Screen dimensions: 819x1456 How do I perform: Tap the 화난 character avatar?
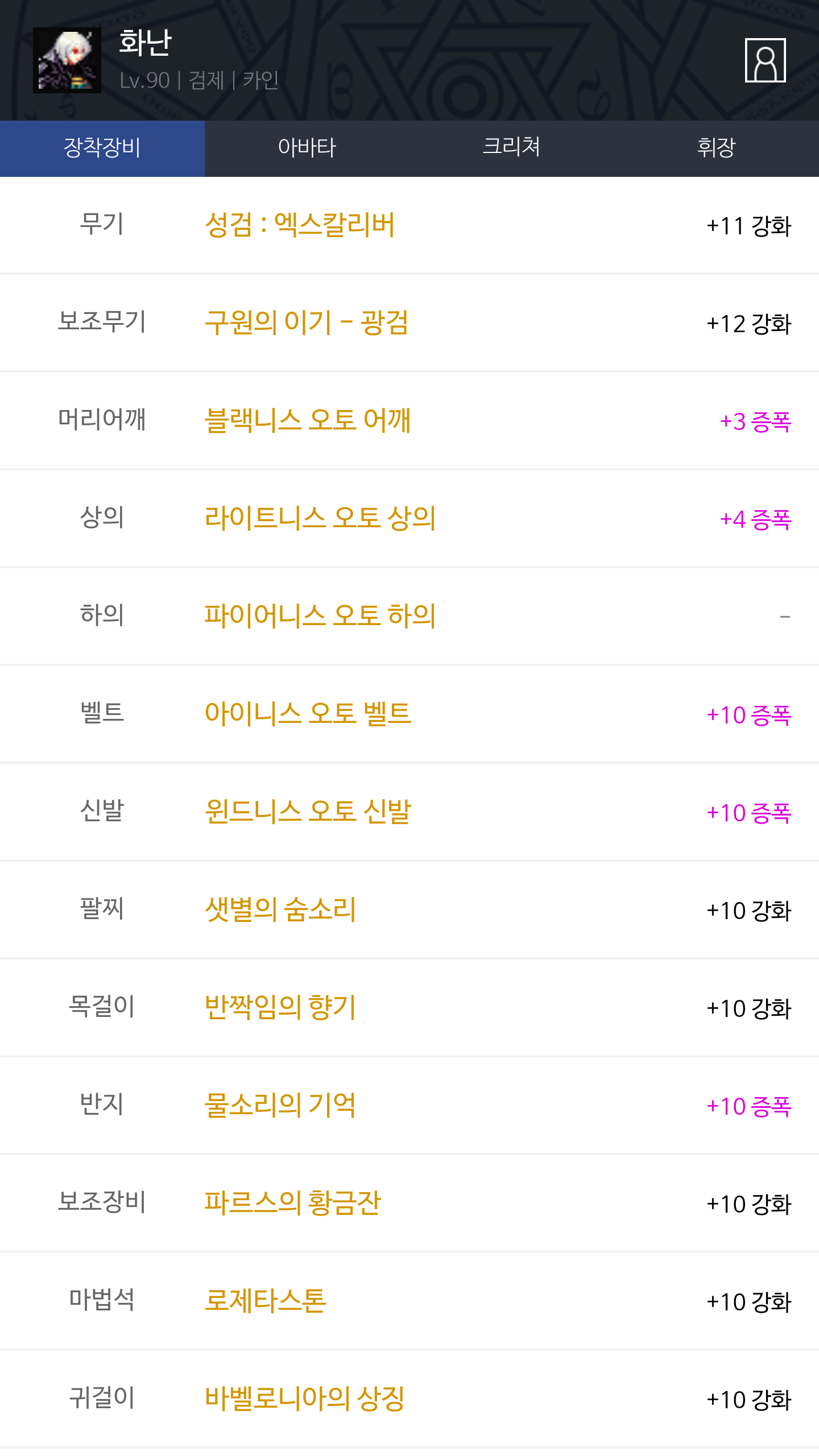pyautogui.click(x=67, y=60)
